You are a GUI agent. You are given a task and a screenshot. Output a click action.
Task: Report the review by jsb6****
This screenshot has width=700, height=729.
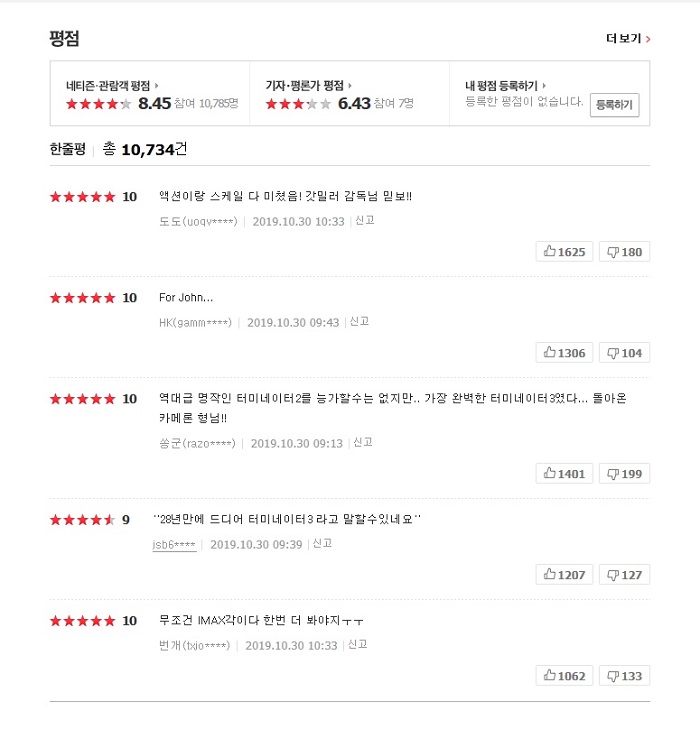coord(322,544)
